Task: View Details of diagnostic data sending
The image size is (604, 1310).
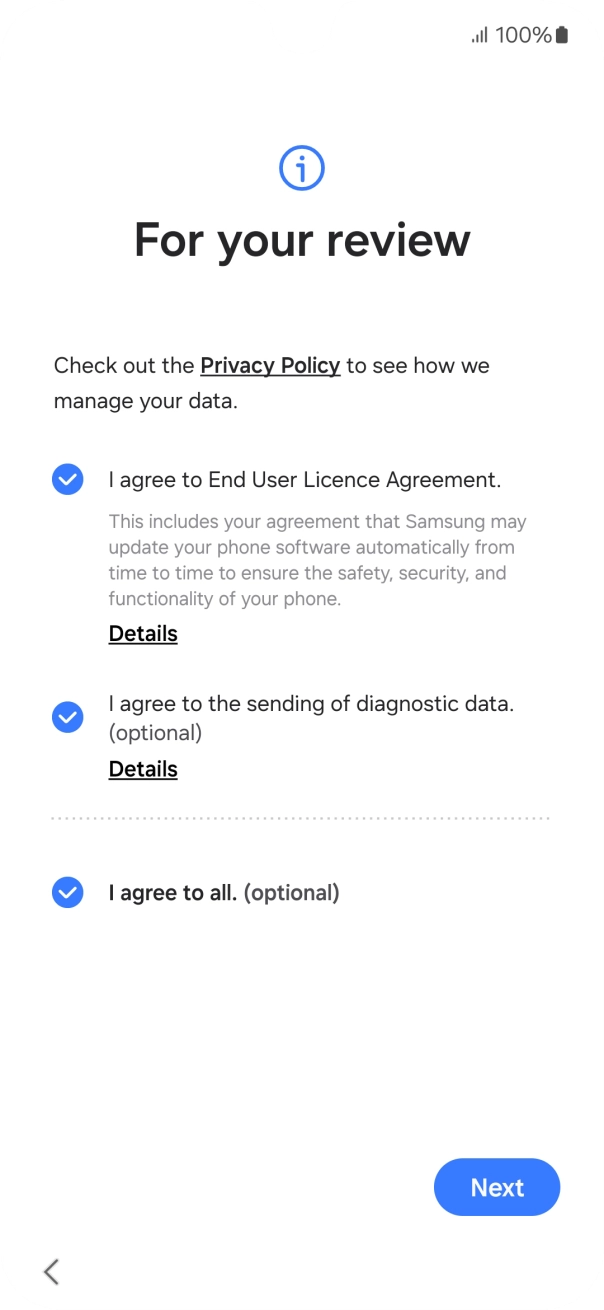Action: point(143,769)
